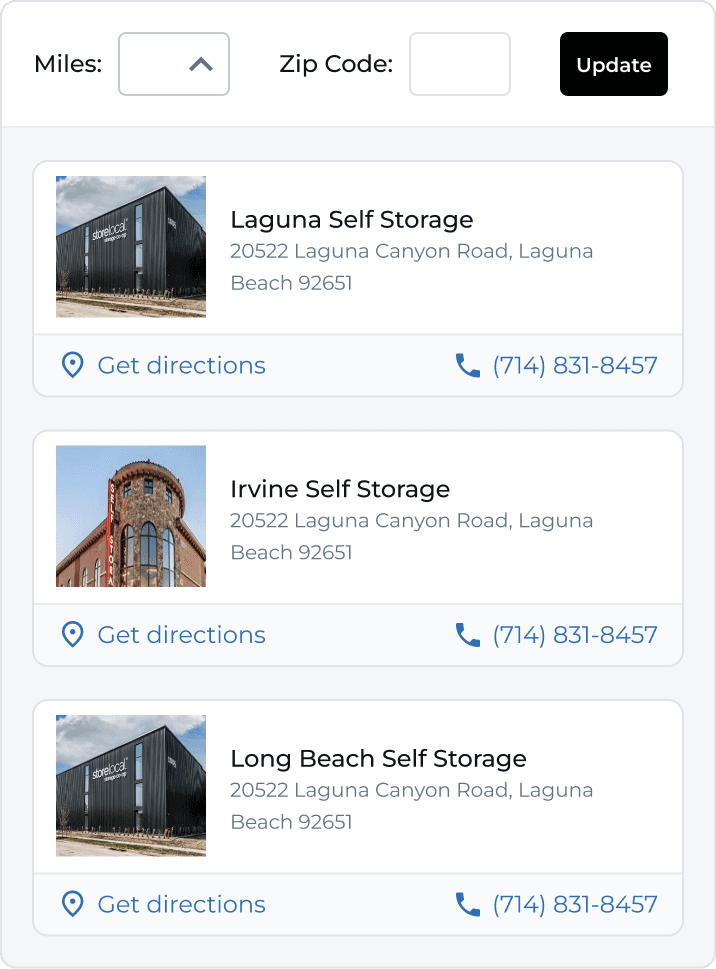Open the Irvine Self Storage card
716x969 pixels.
pyautogui.click(x=358, y=517)
